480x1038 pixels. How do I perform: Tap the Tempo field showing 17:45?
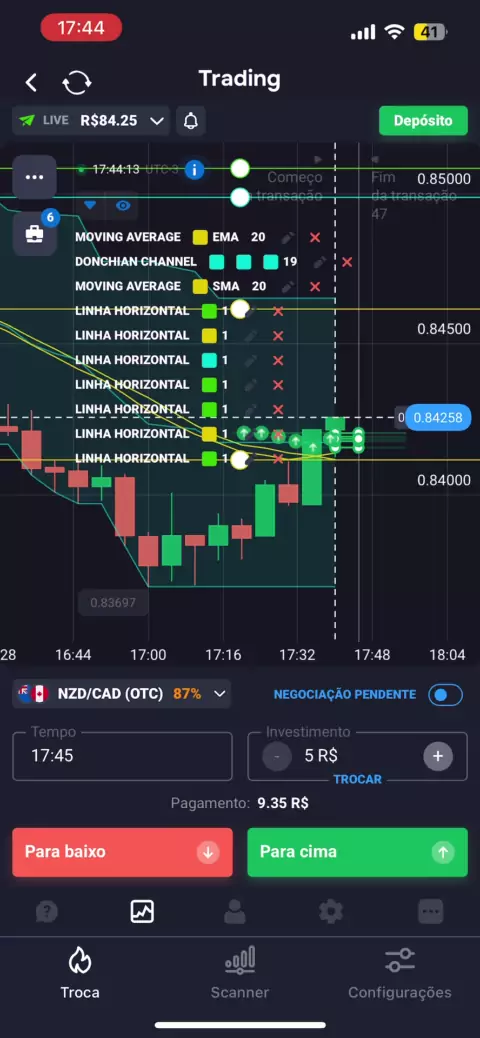[x=122, y=756]
